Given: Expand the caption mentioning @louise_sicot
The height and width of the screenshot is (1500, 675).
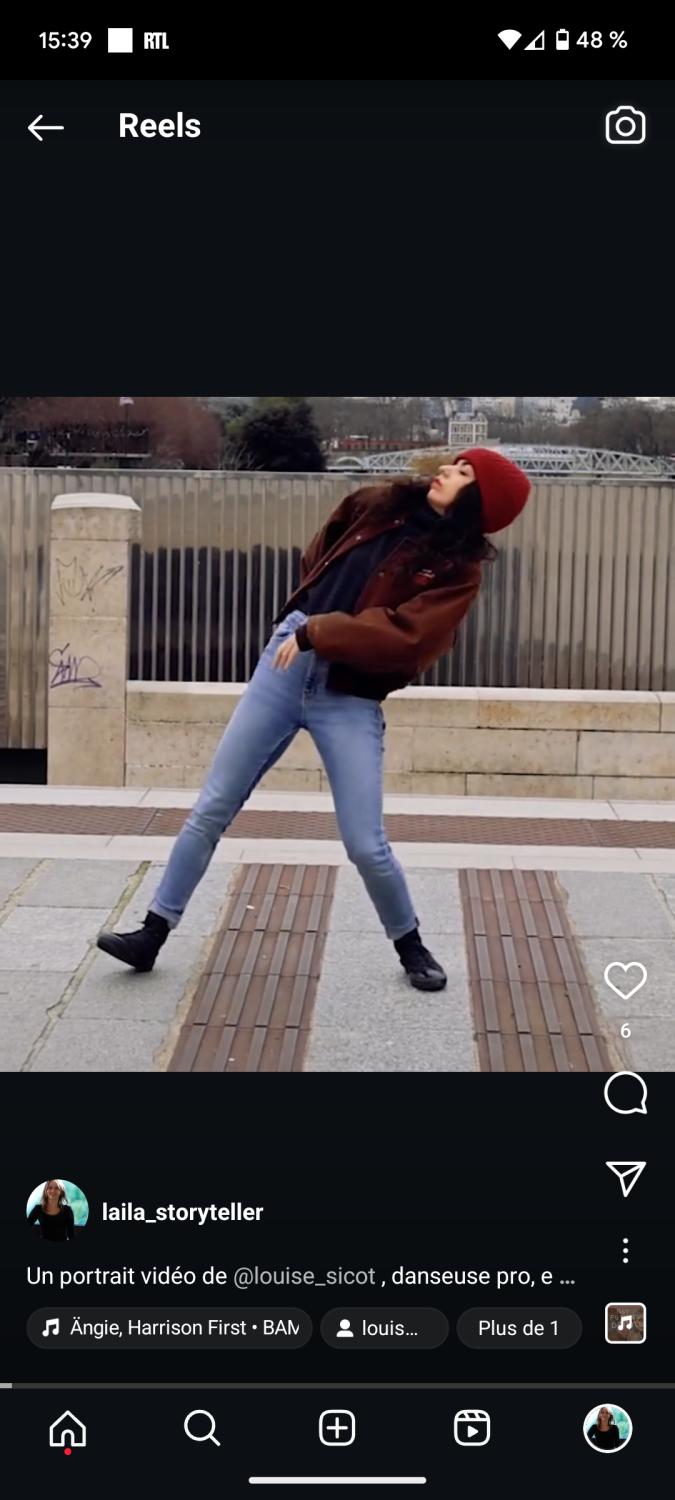Looking at the screenshot, I should 301,1276.
